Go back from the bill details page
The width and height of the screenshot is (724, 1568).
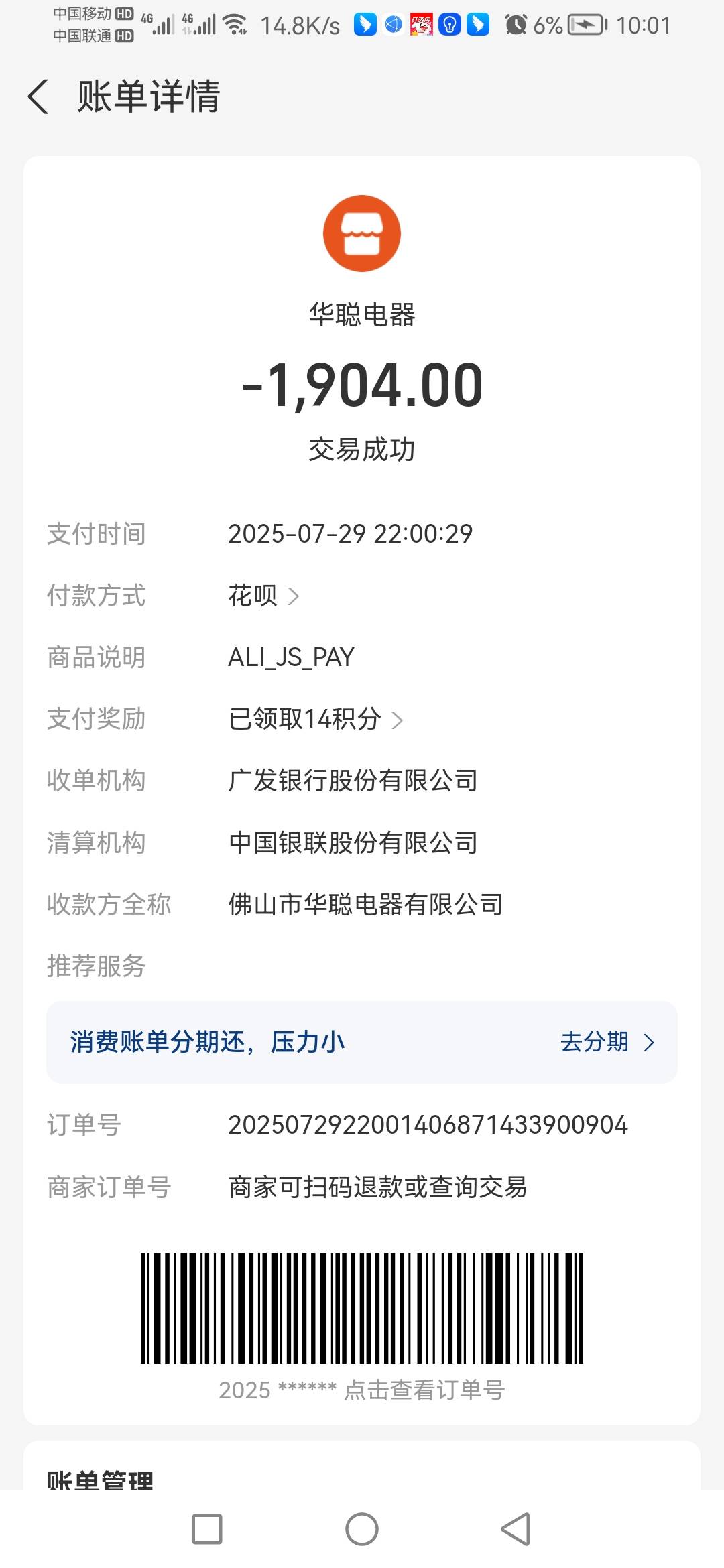tap(39, 96)
